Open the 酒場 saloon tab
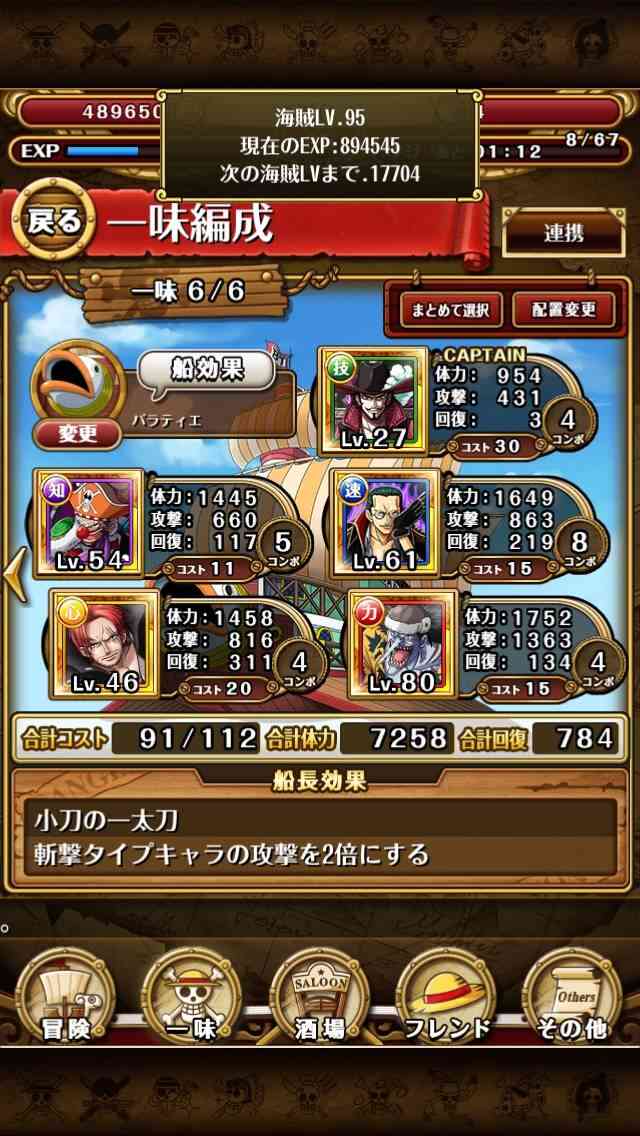The width and height of the screenshot is (640, 1136). pyautogui.click(x=320, y=997)
